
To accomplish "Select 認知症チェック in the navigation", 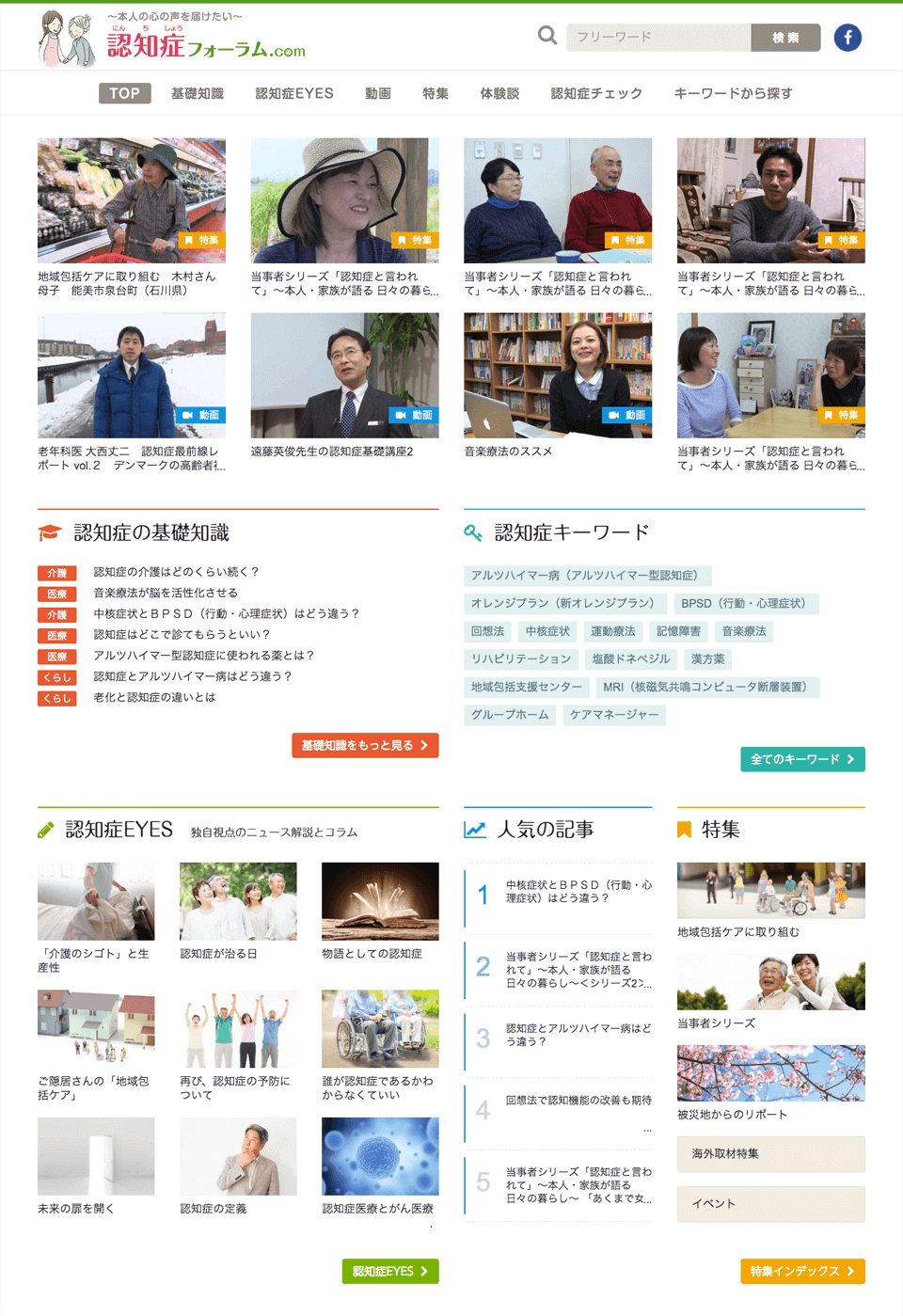I will point(596,93).
